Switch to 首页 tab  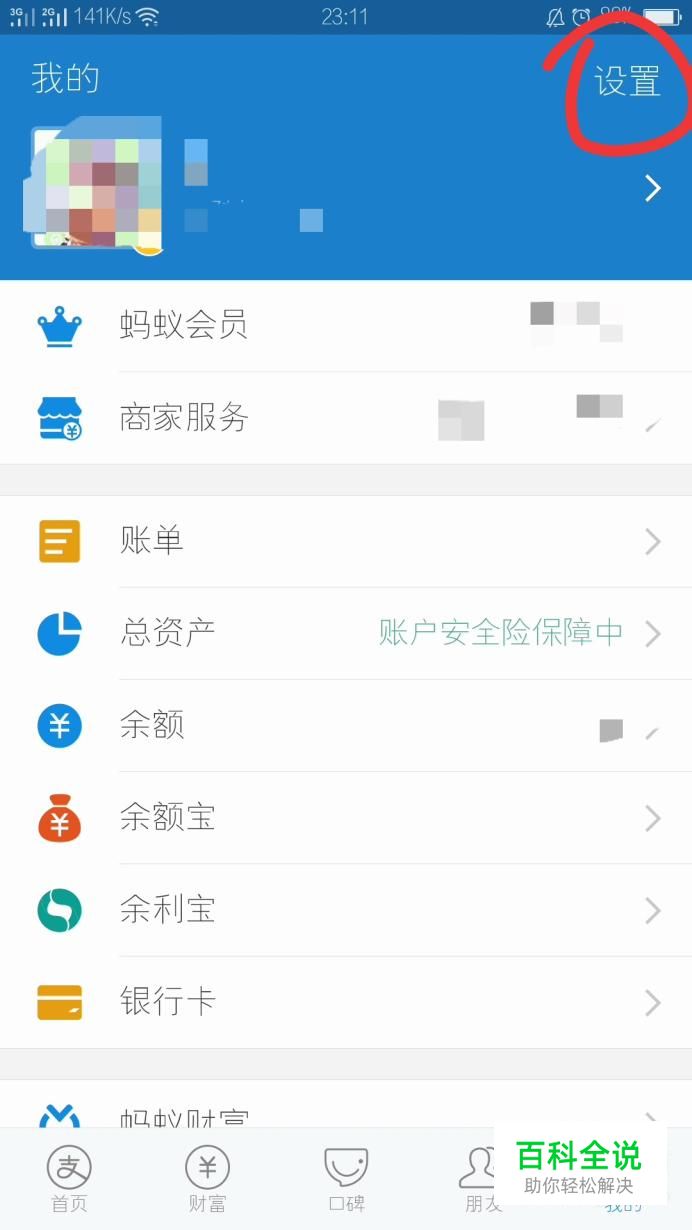pyautogui.click(x=69, y=1179)
